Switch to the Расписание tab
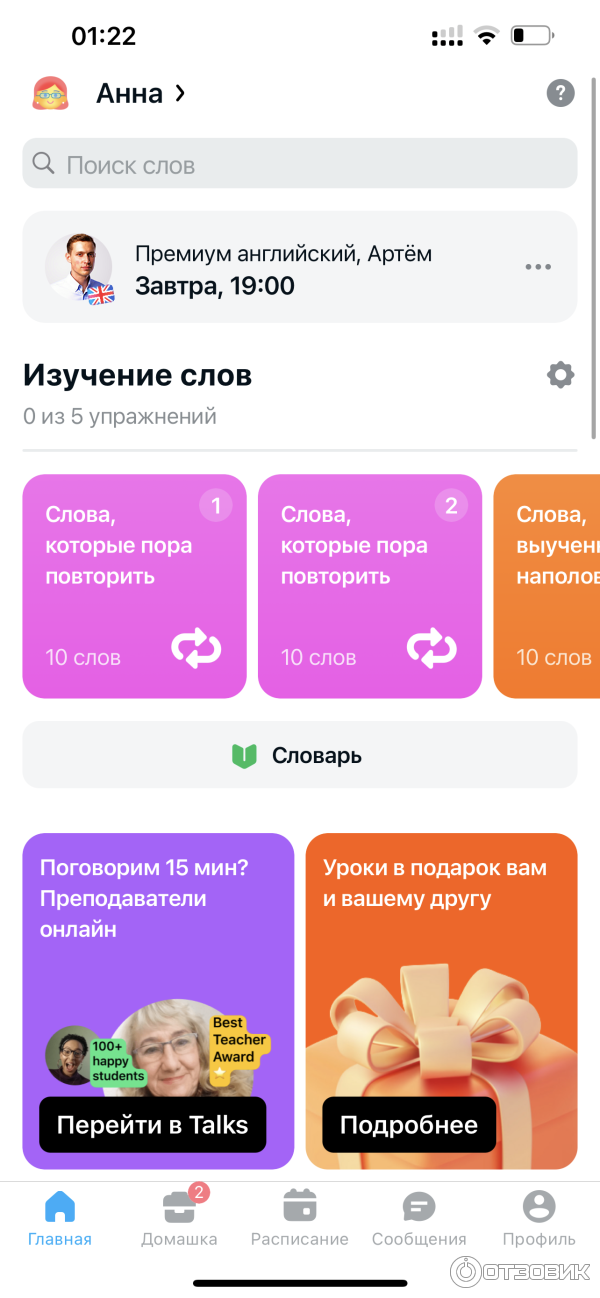The height and width of the screenshot is (1298, 600). 299,1218
